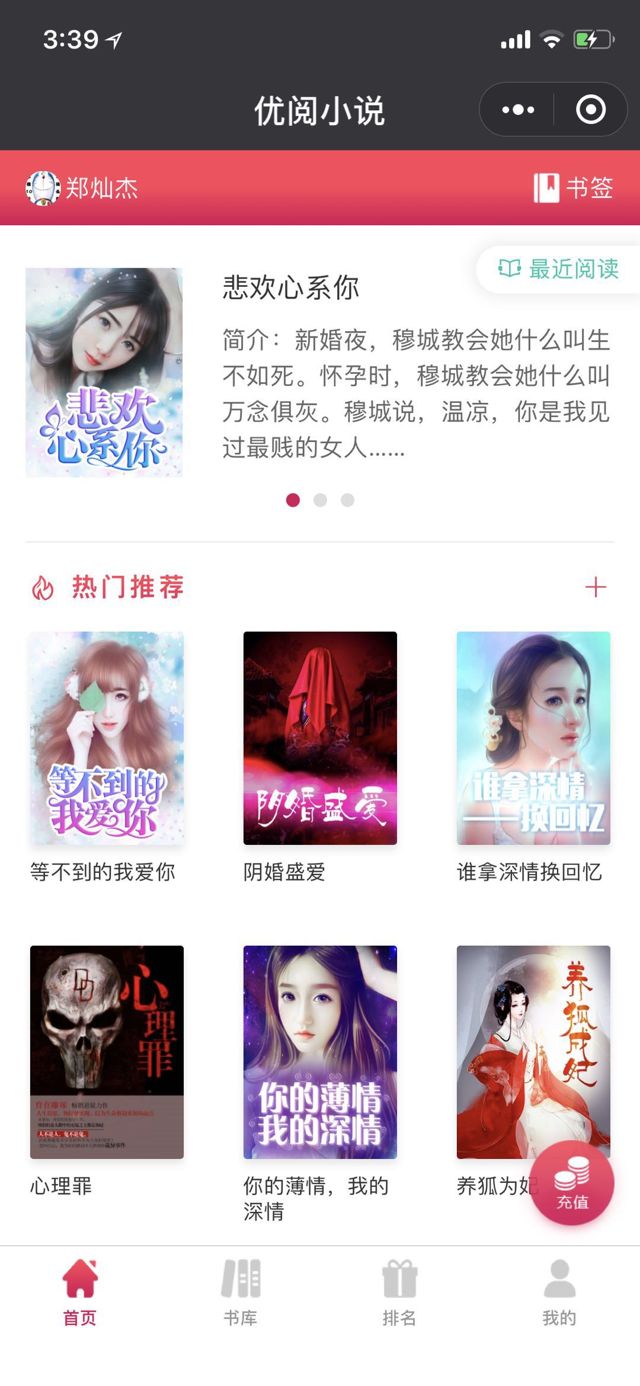
Task: Close the mini program with the circle button
Action: coord(591,110)
